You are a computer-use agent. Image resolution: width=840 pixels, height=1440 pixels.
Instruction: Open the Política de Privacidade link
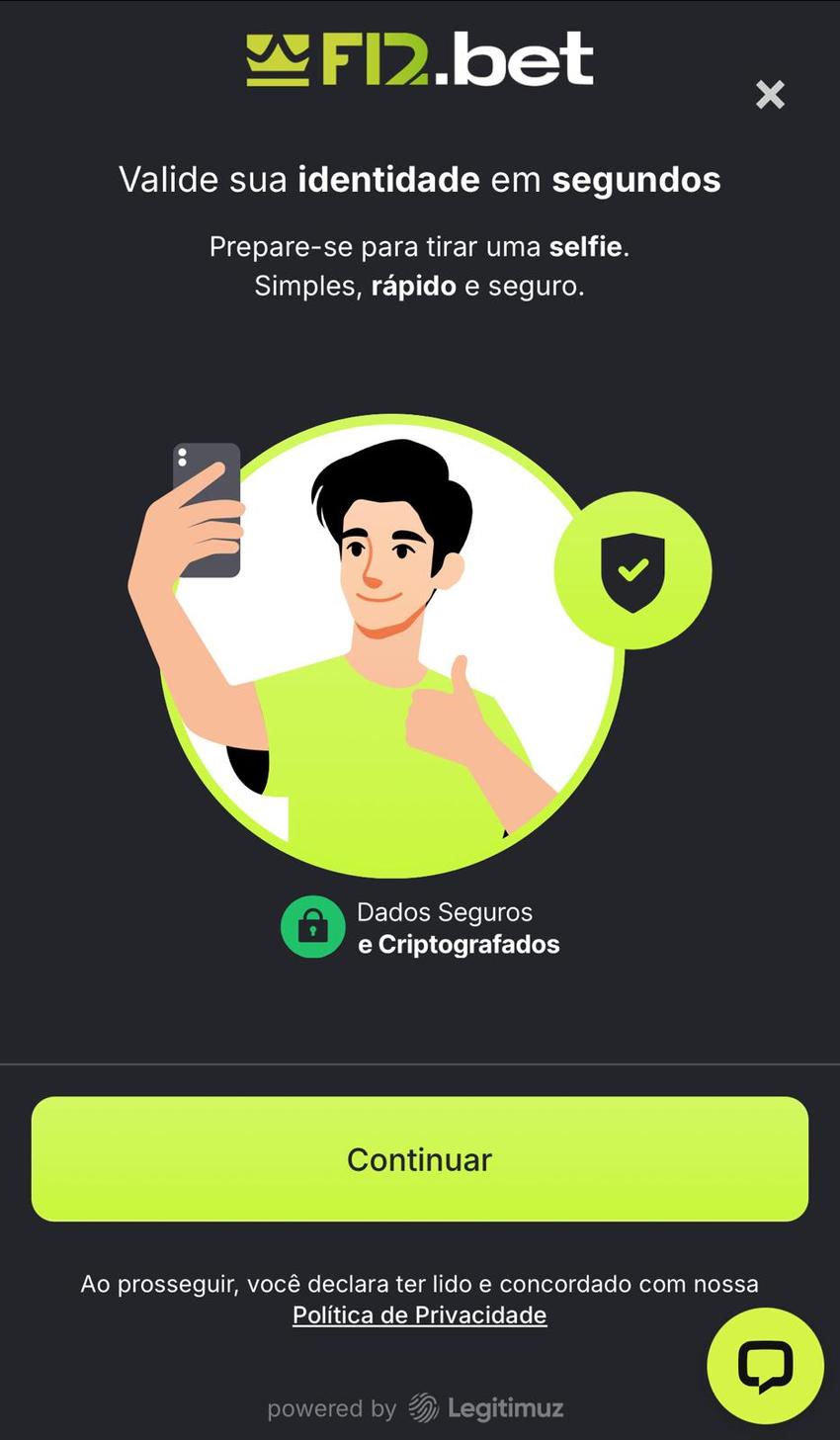point(419,1315)
